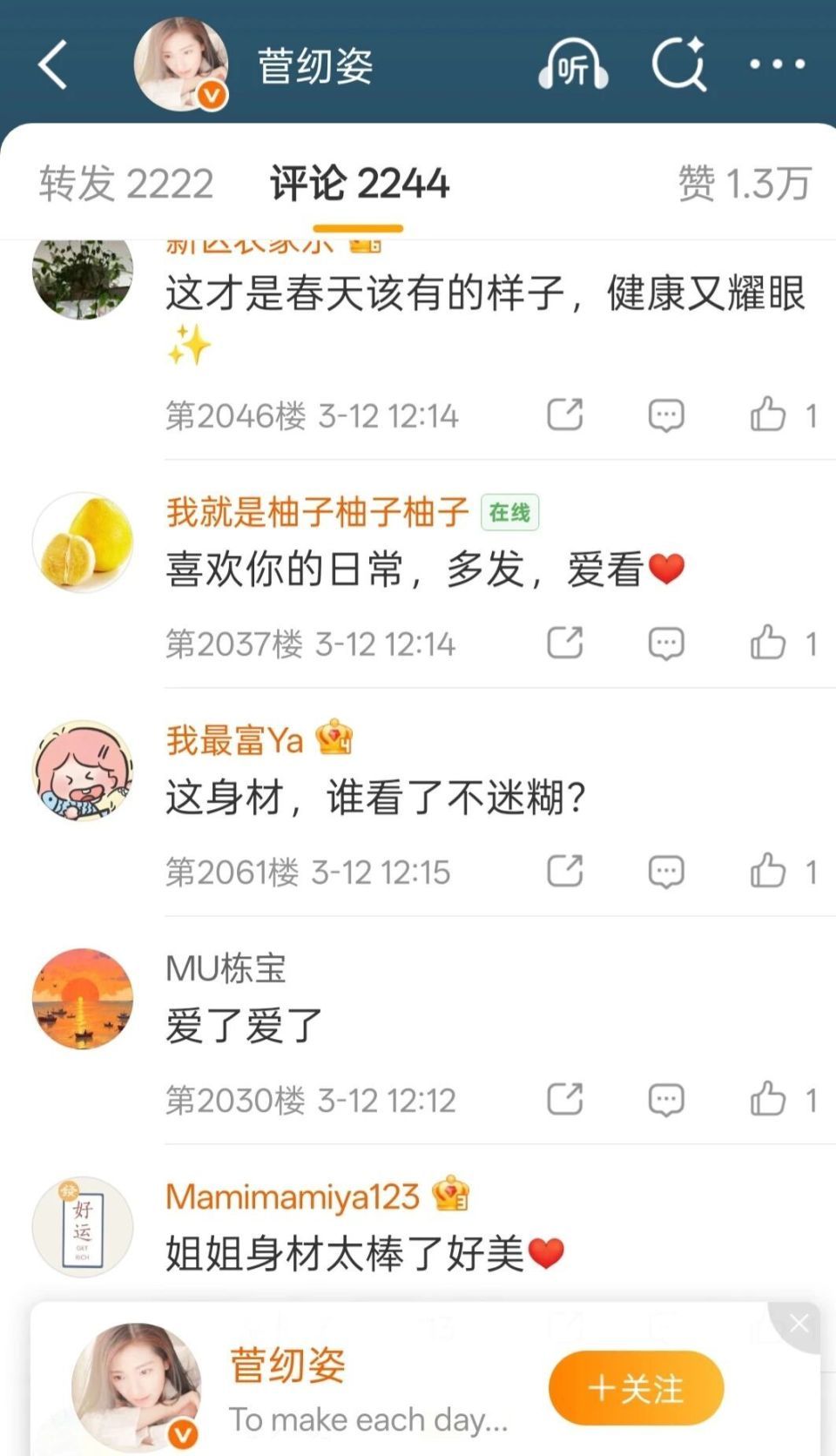Image resolution: width=836 pixels, height=1456 pixels.
Task: Open the search icon in the header
Action: click(x=678, y=64)
